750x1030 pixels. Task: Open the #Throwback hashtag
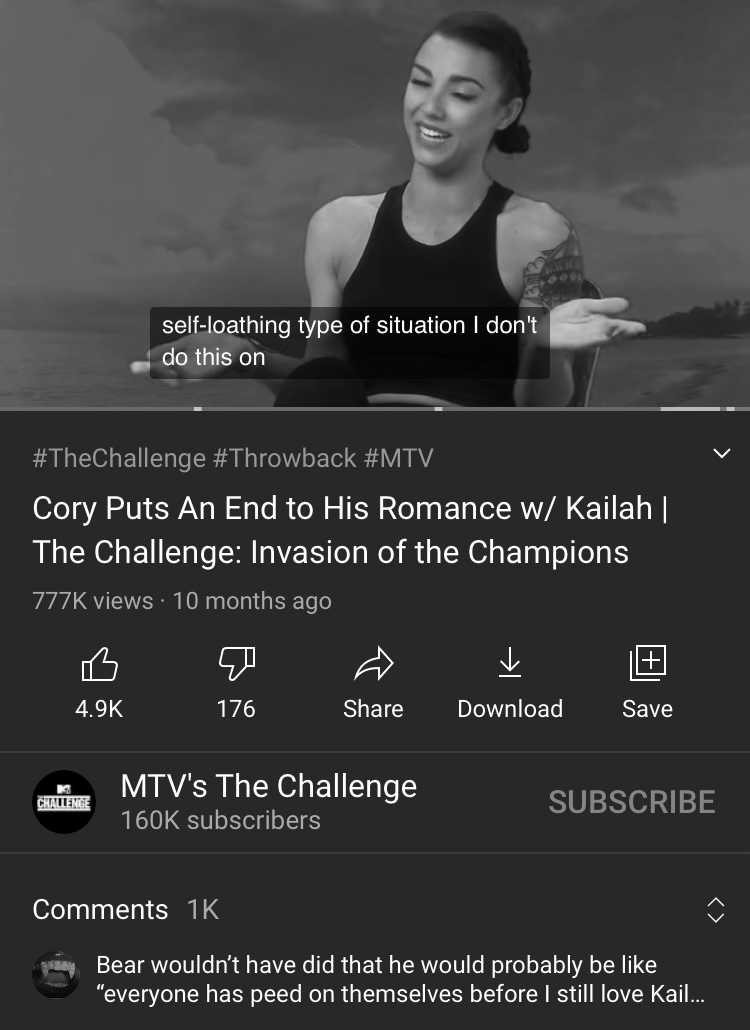285,458
